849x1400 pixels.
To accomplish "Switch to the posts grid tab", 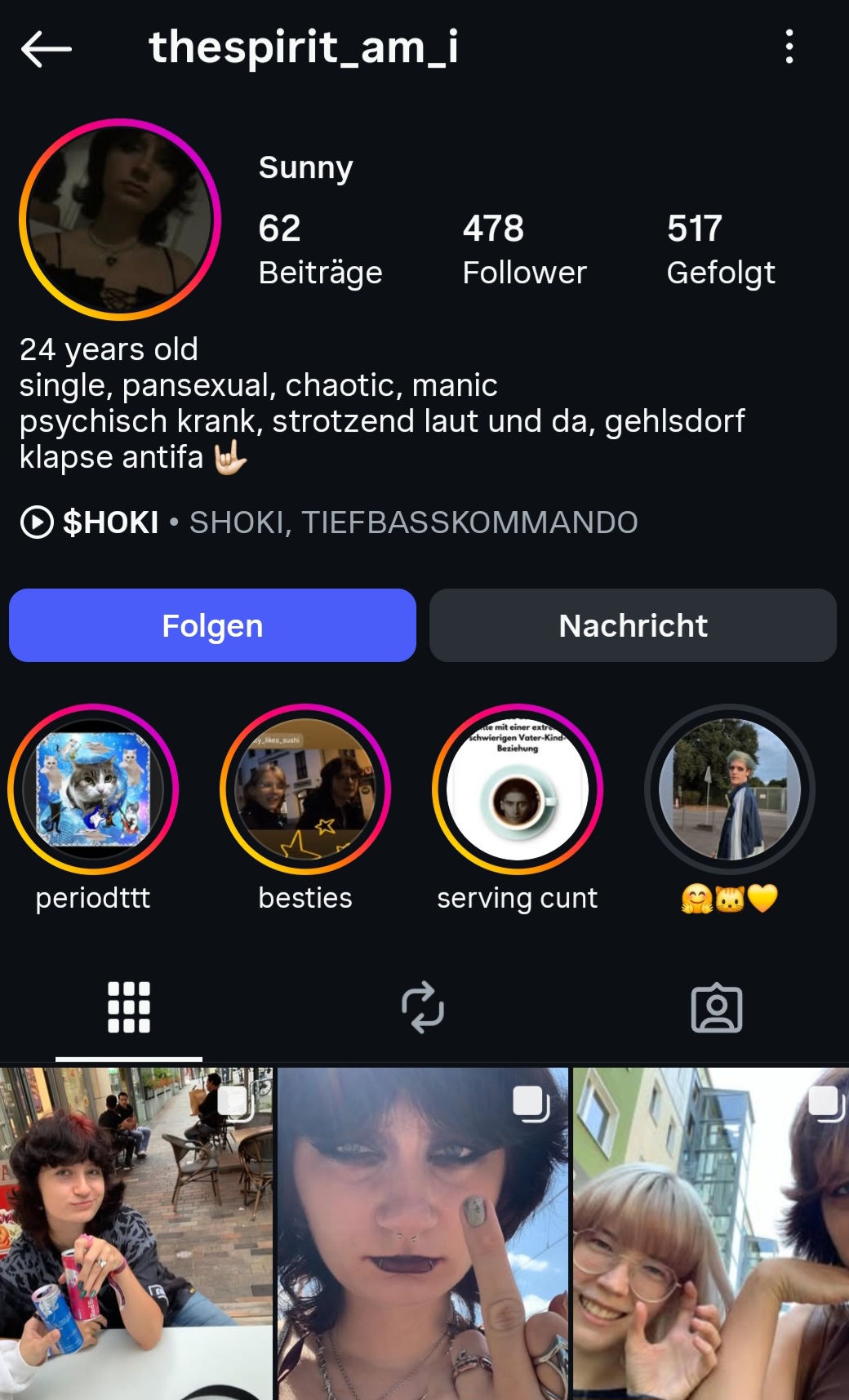I will (x=129, y=1007).
